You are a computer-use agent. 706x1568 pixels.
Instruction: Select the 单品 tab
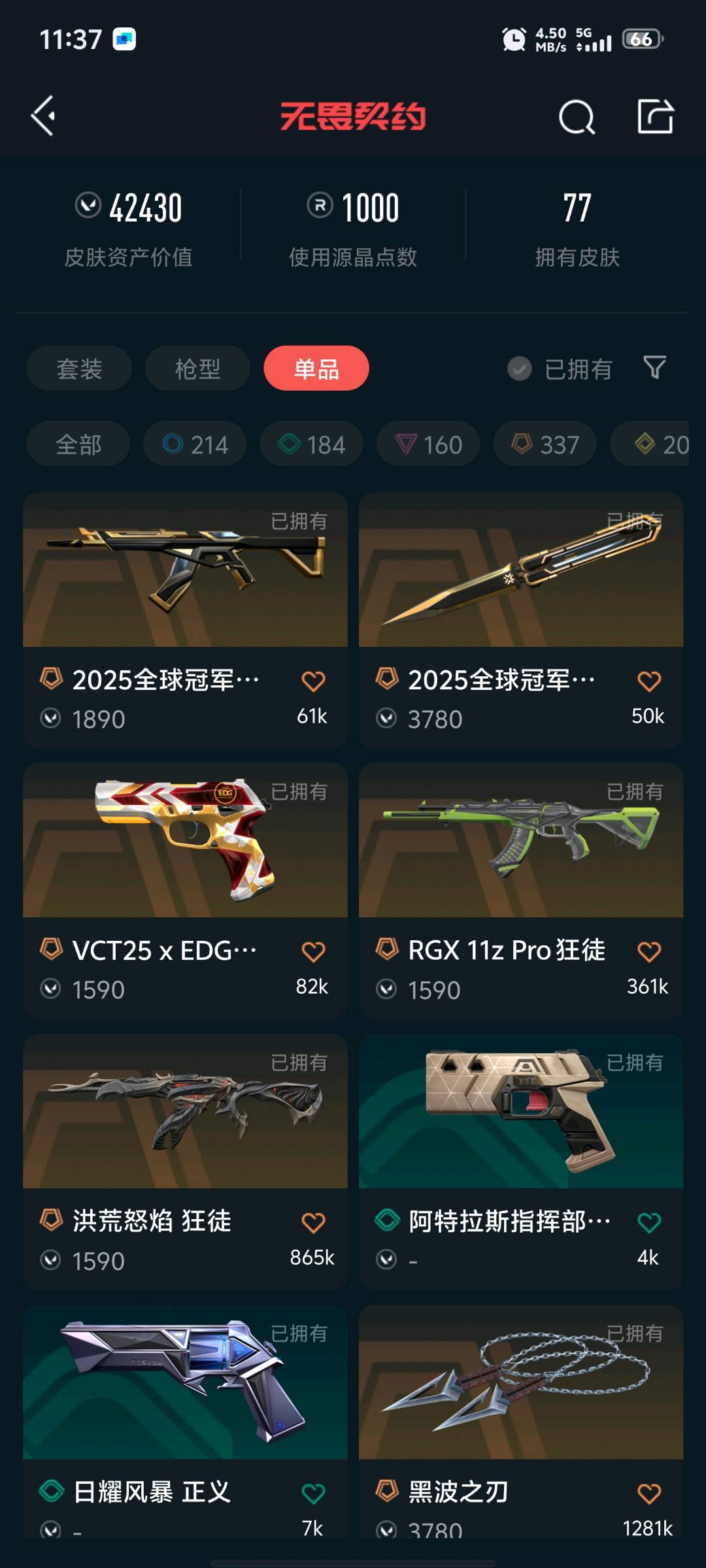316,368
